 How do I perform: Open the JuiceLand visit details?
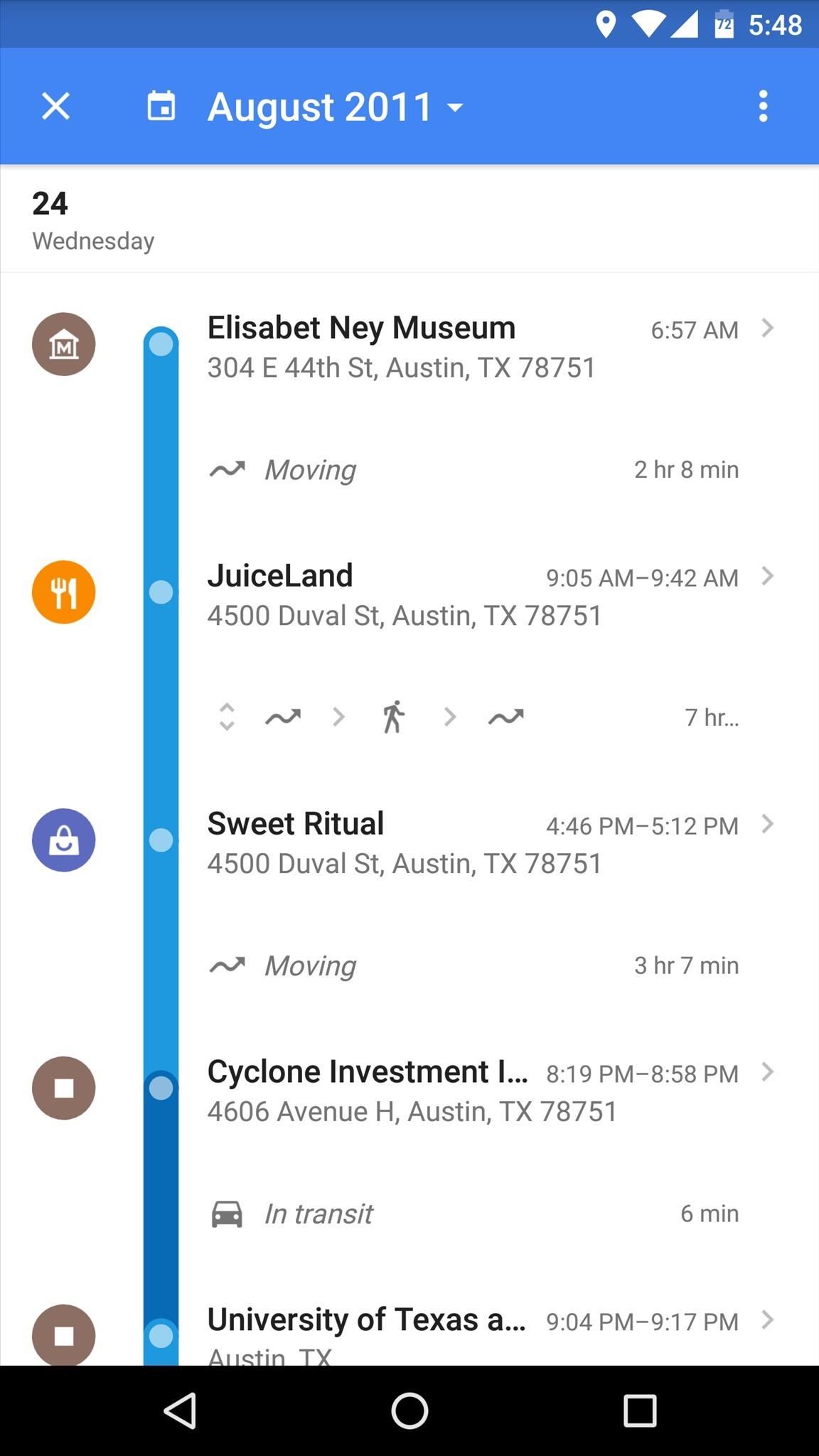(491, 594)
